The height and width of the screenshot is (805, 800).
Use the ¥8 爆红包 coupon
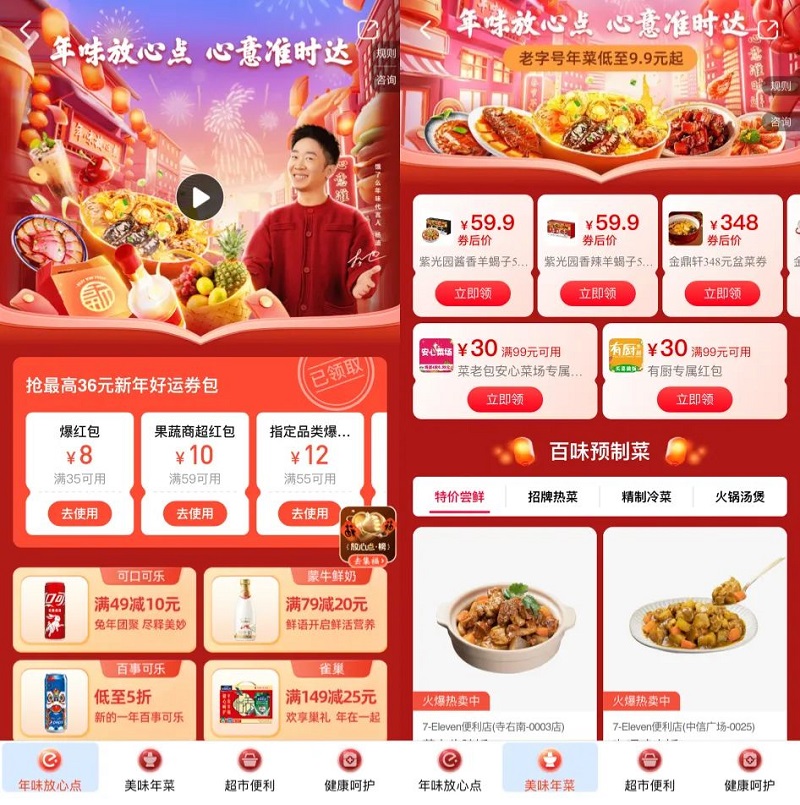pos(79,513)
